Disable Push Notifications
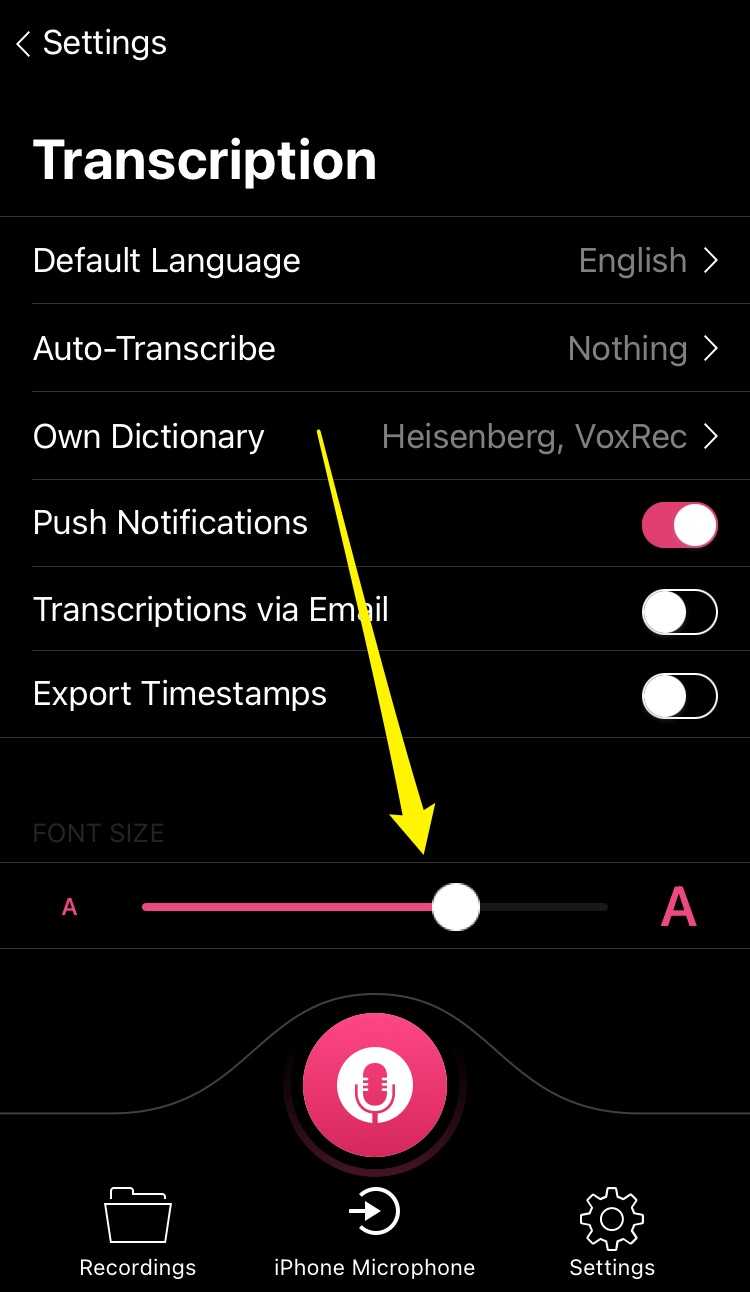Image resolution: width=750 pixels, height=1292 pixels. [679, 523]
